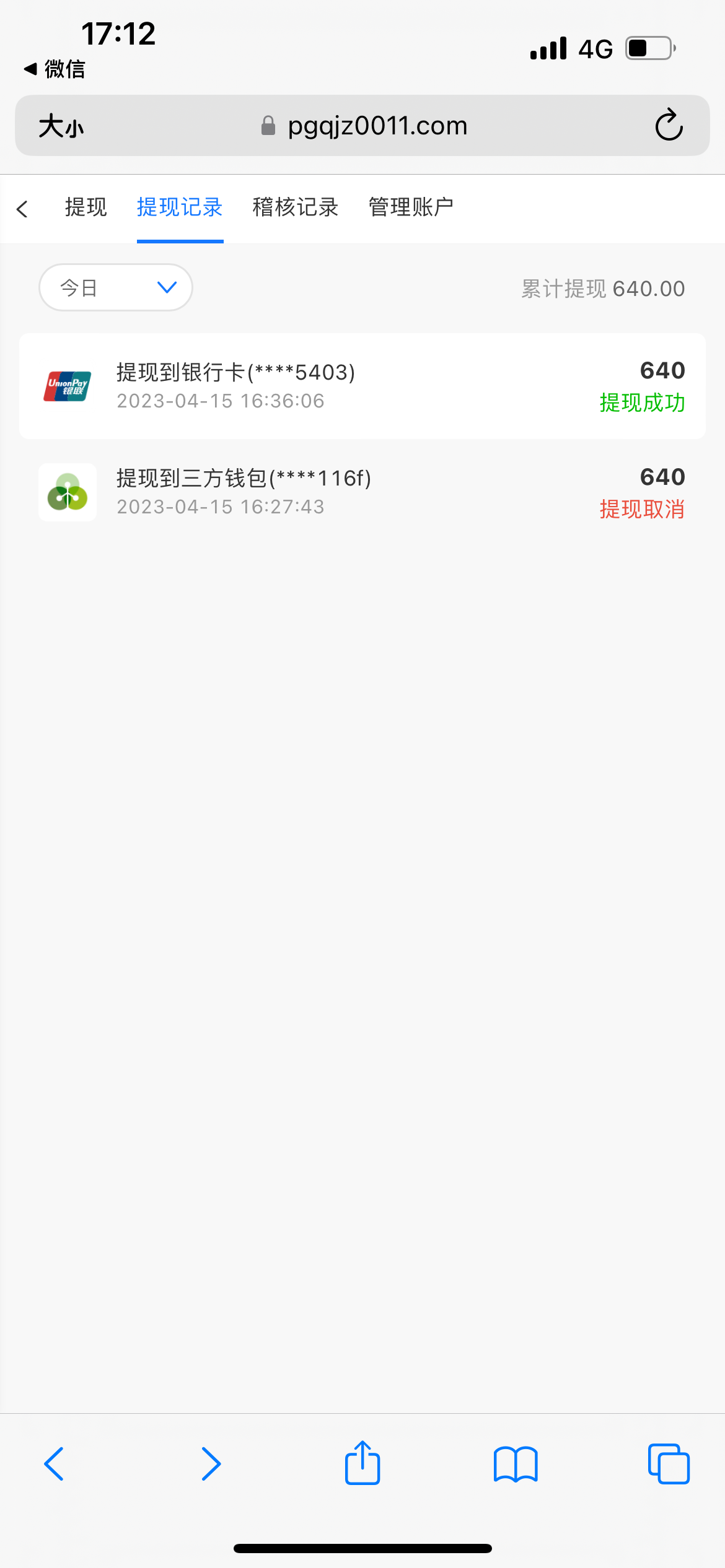Select the 提现记录 tab
The height and width of the screenshot is (1568, 725).
pos(180,207)
